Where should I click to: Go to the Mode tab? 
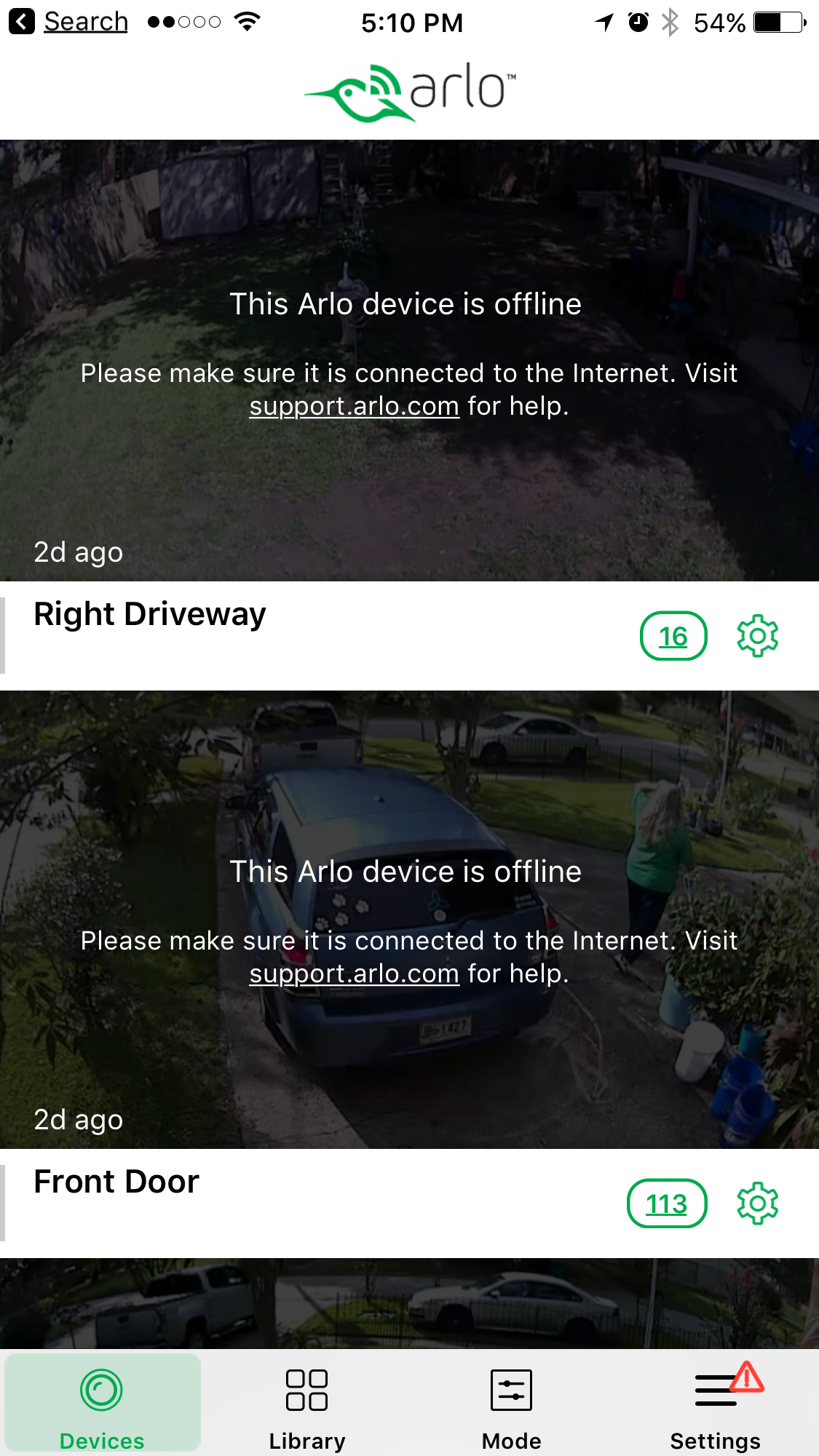511,1404
